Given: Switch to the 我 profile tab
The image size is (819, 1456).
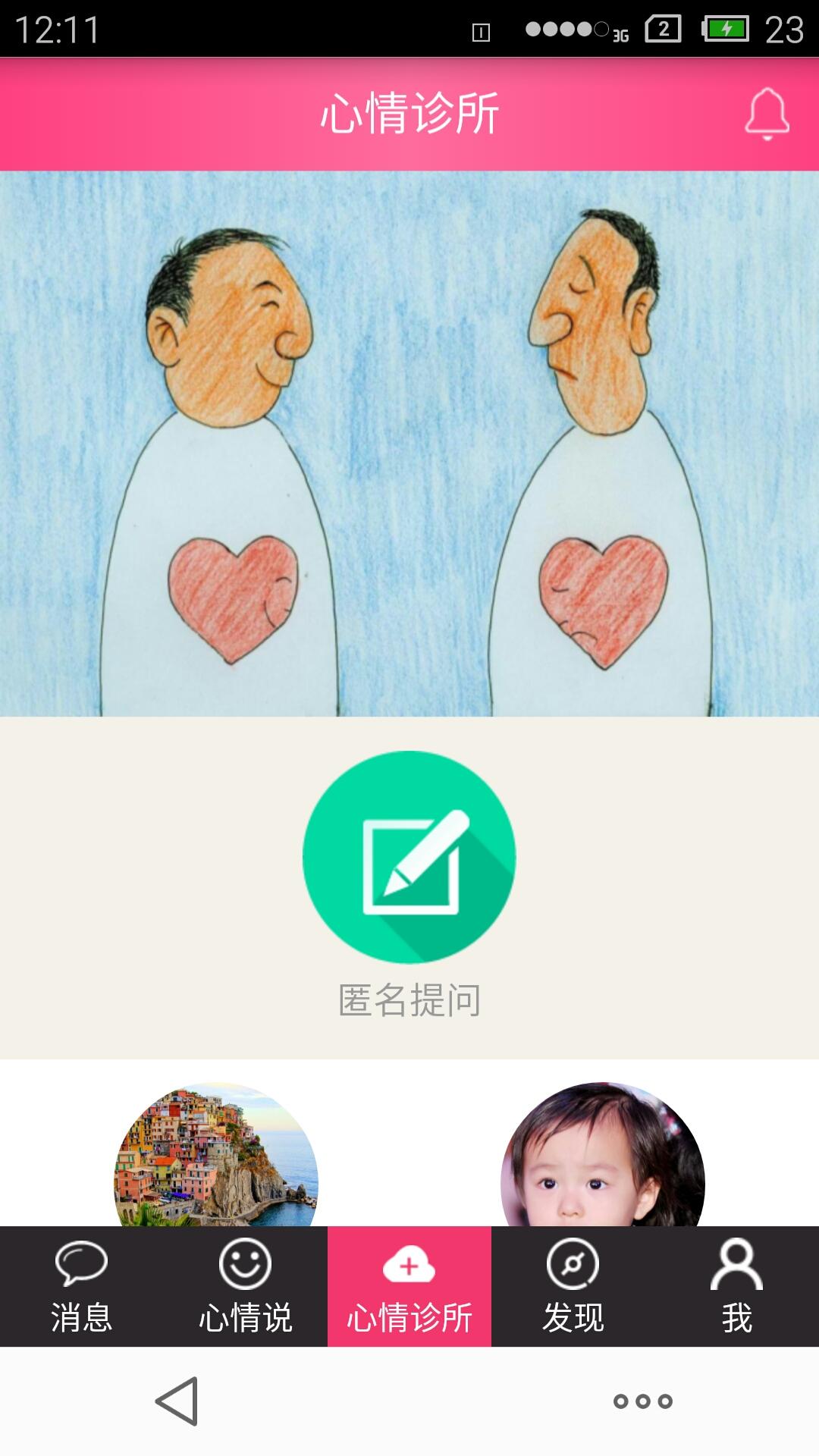Looking at the screenshot, I should tap(736, 1287).
